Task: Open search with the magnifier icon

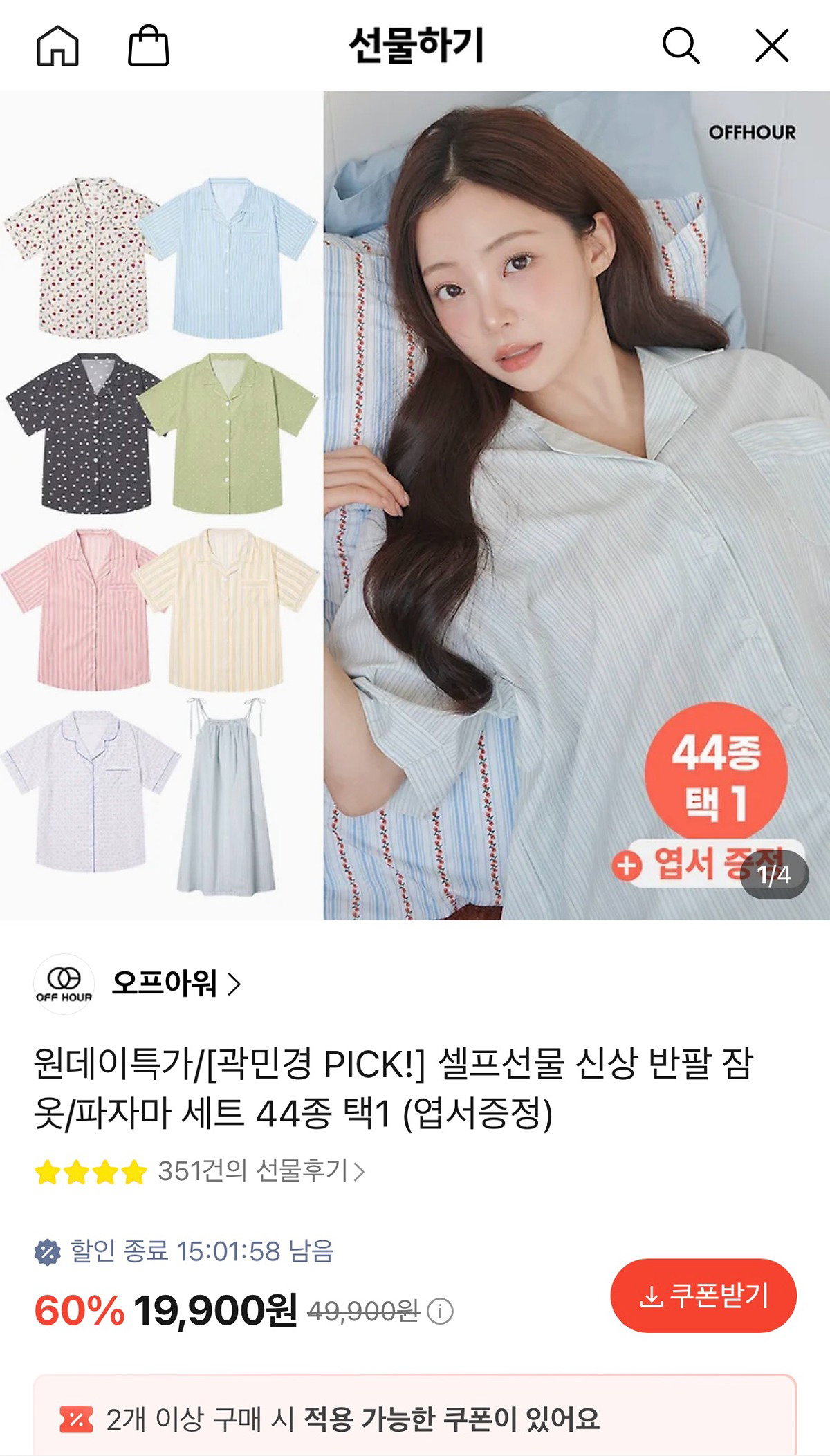Action: [681, 46]
